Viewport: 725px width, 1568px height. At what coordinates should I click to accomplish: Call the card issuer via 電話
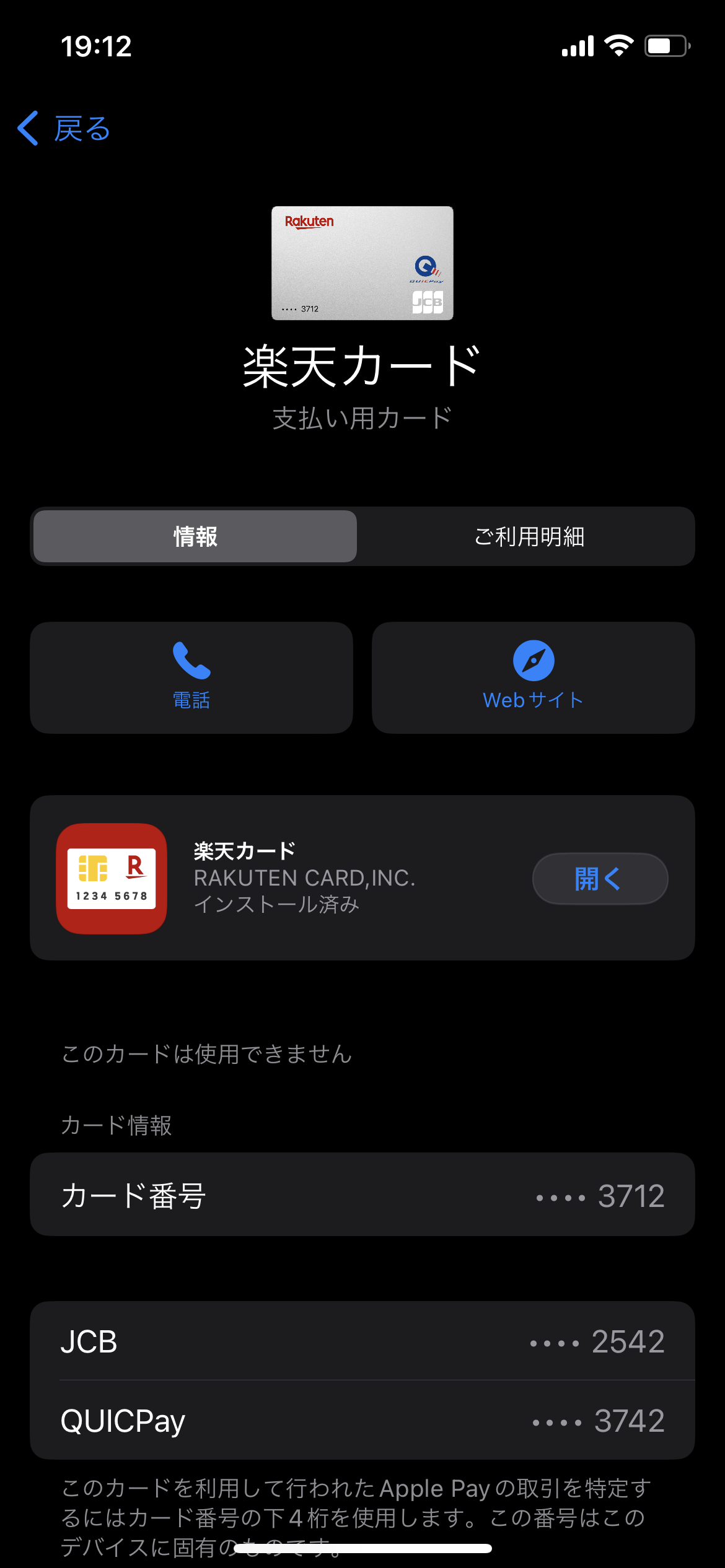coord(191,677)
